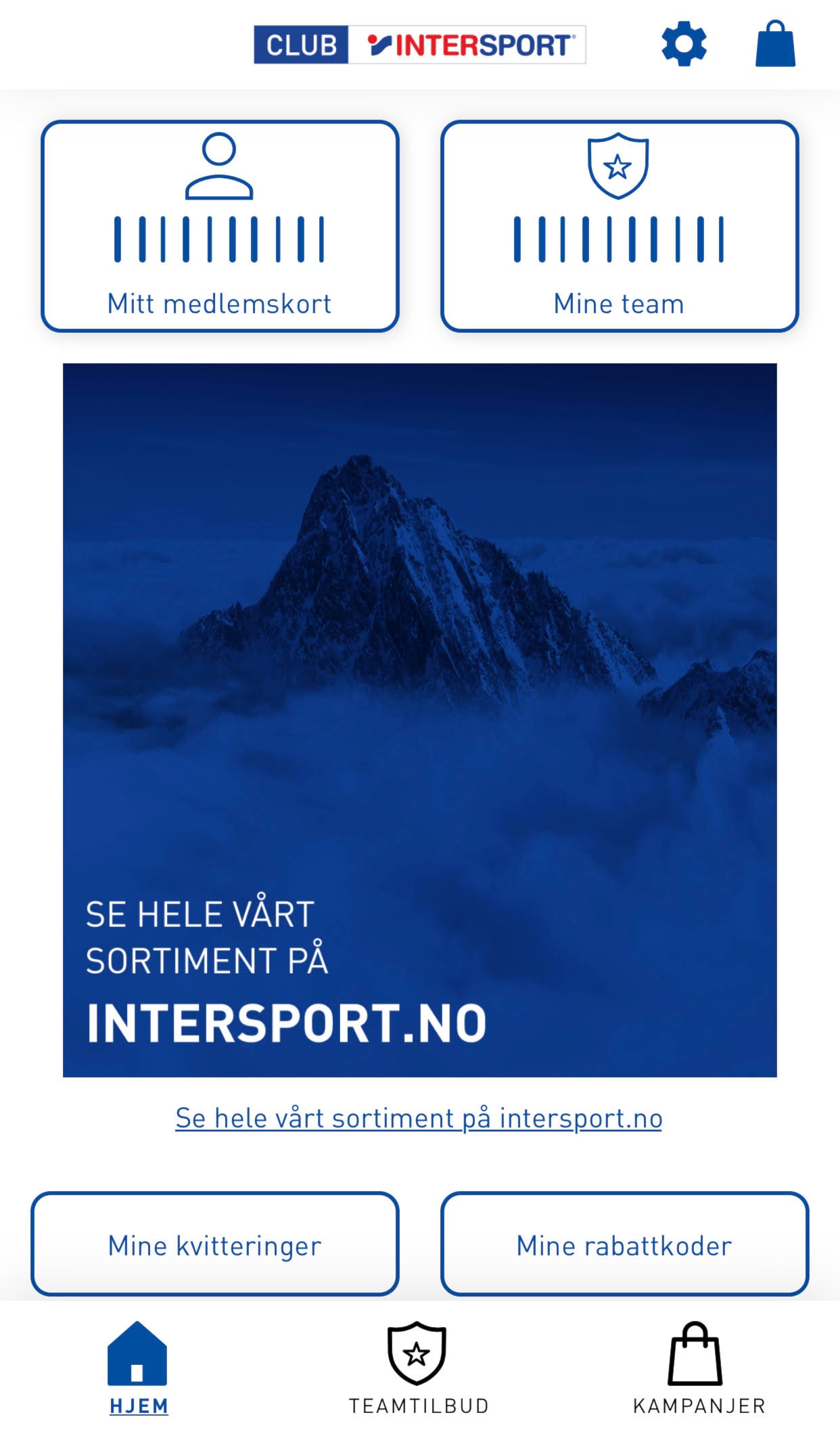Open settings via the gear icon
Viewport: 840px width, 1438px height.
coord(684,45)
